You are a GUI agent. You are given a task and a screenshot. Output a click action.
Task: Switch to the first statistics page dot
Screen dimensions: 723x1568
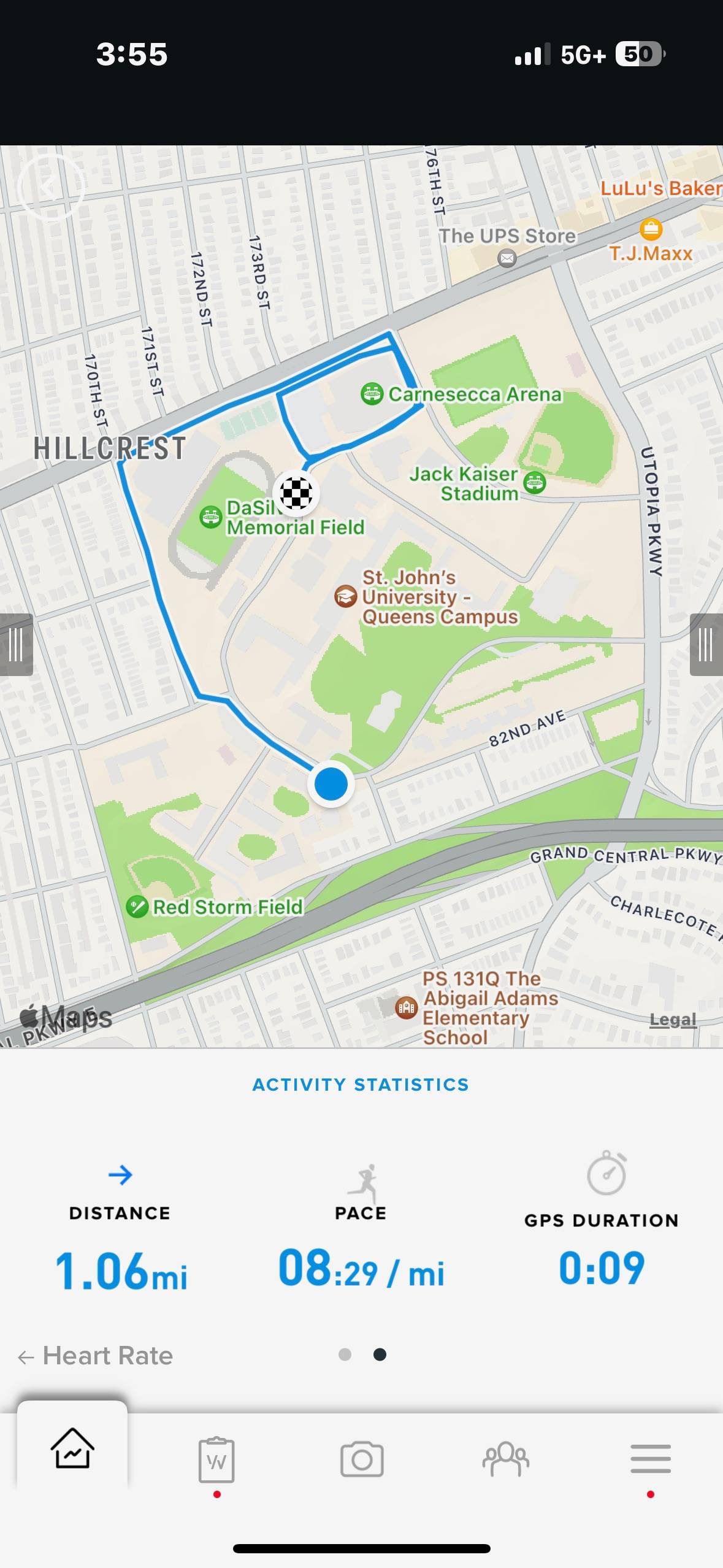click(x=345, y=1355)
